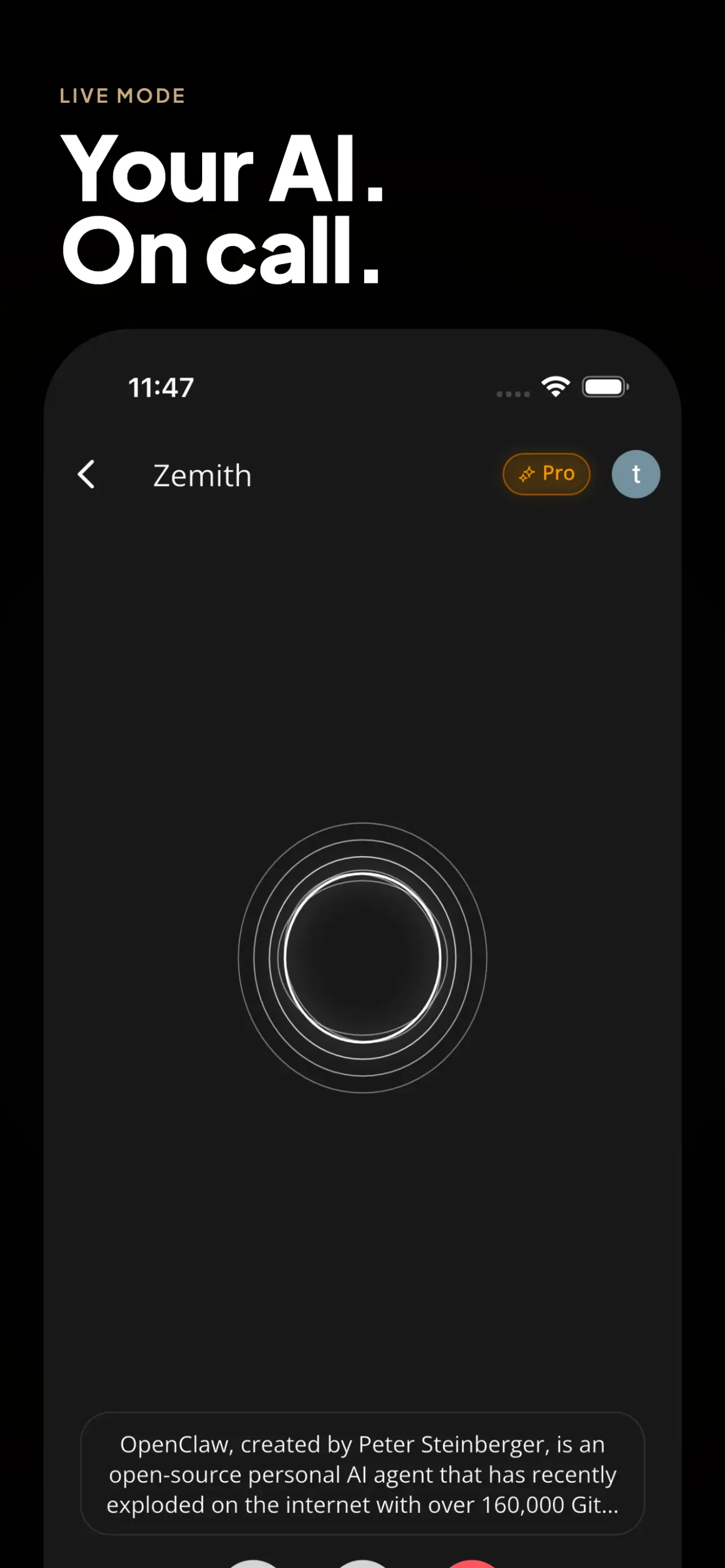Tap the Wi-Fi icon in the status bar
Viewport: 725px width, 1568px height.
click(556, 386)
